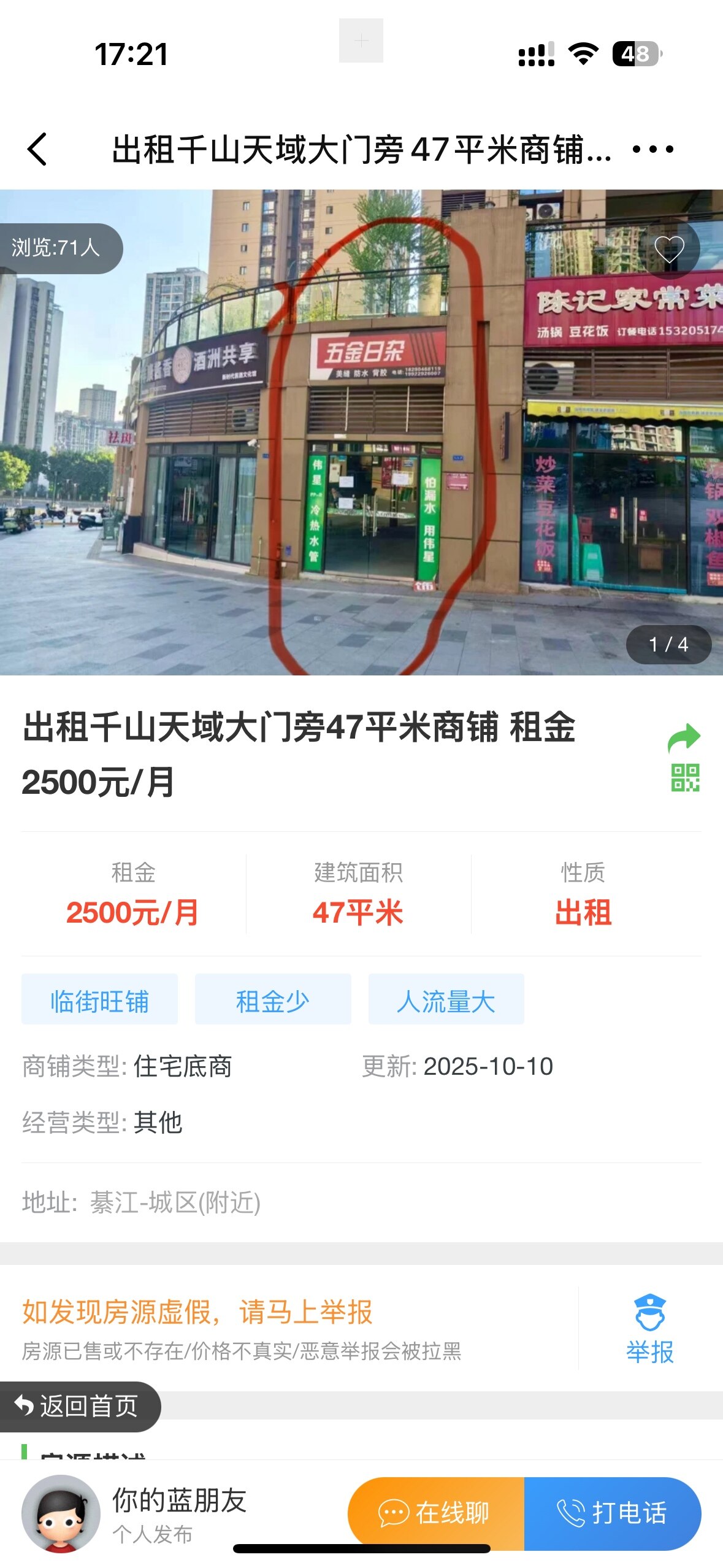Go back using the top-left arrow
723x1568 pixels.
tap(37, 149)
